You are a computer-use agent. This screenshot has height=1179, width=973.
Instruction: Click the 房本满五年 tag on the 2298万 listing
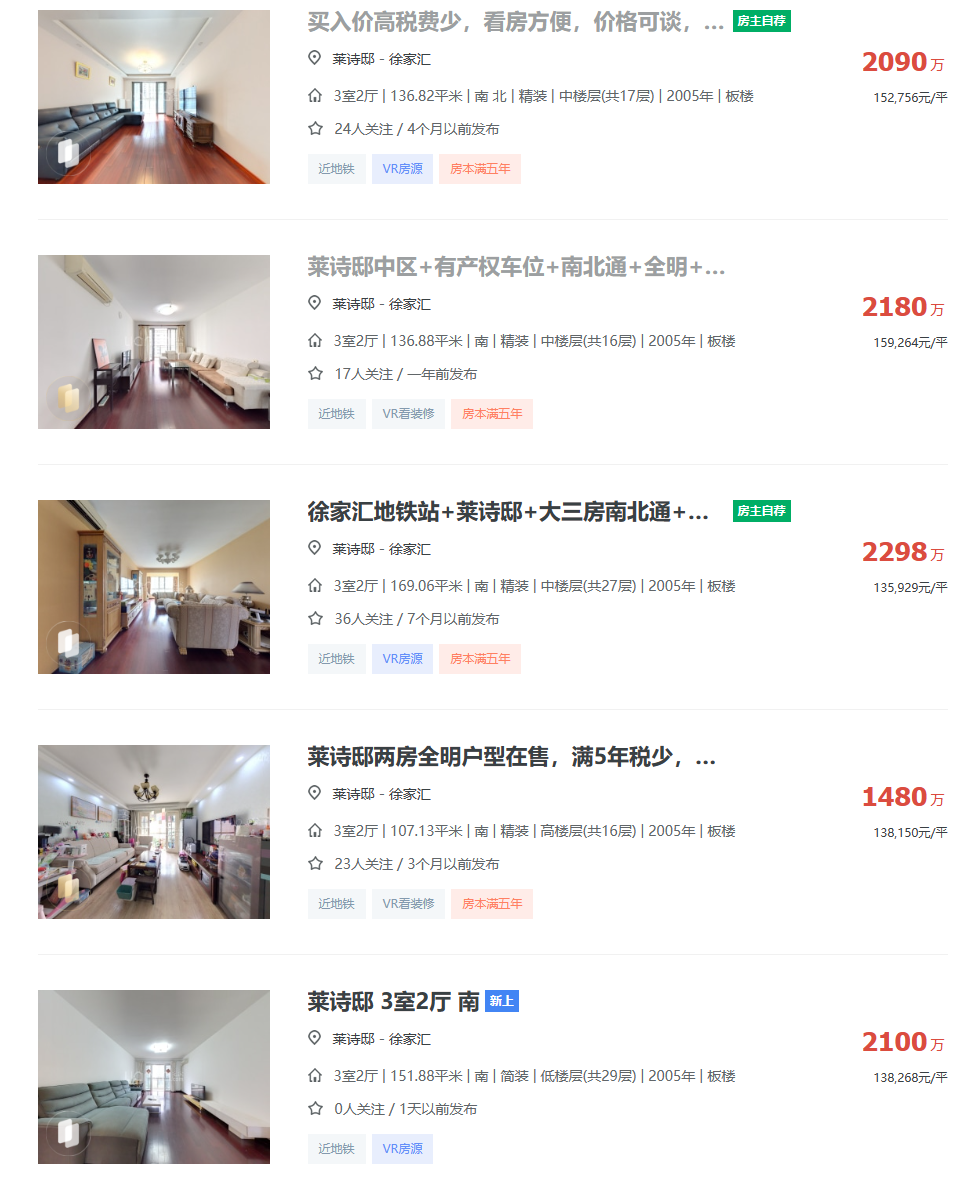point(479,658)
